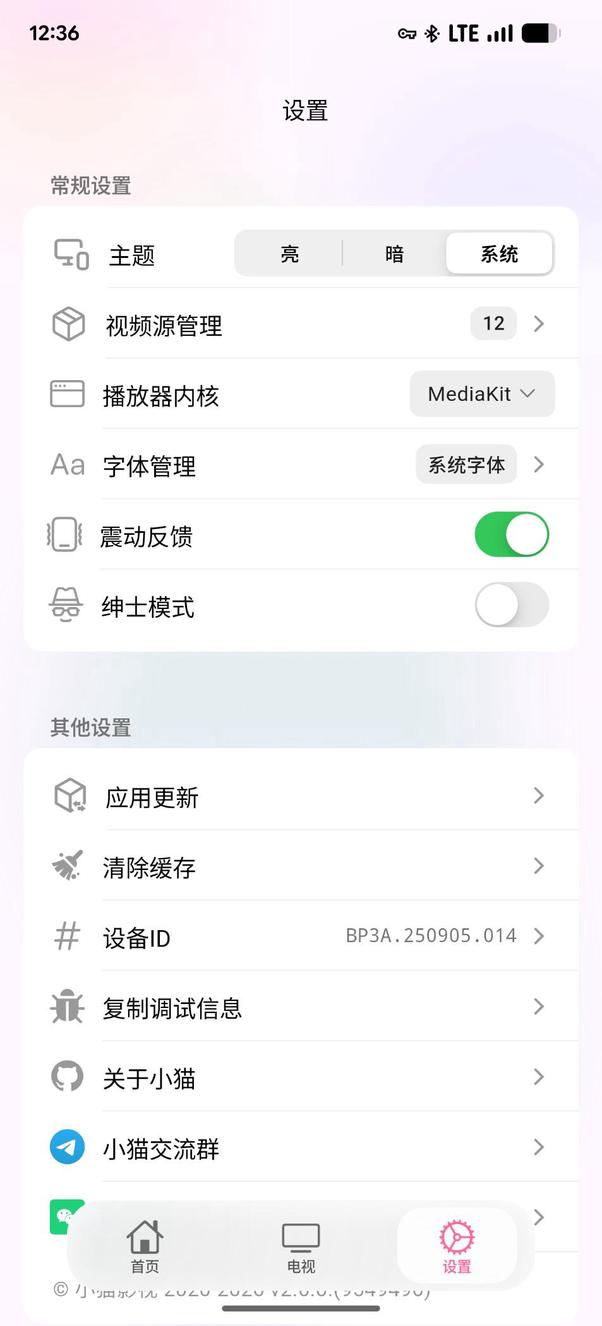Switch to the 电视 TV tab
Viewport: 602px width, 1326px height.
(x=301, y=1246)
